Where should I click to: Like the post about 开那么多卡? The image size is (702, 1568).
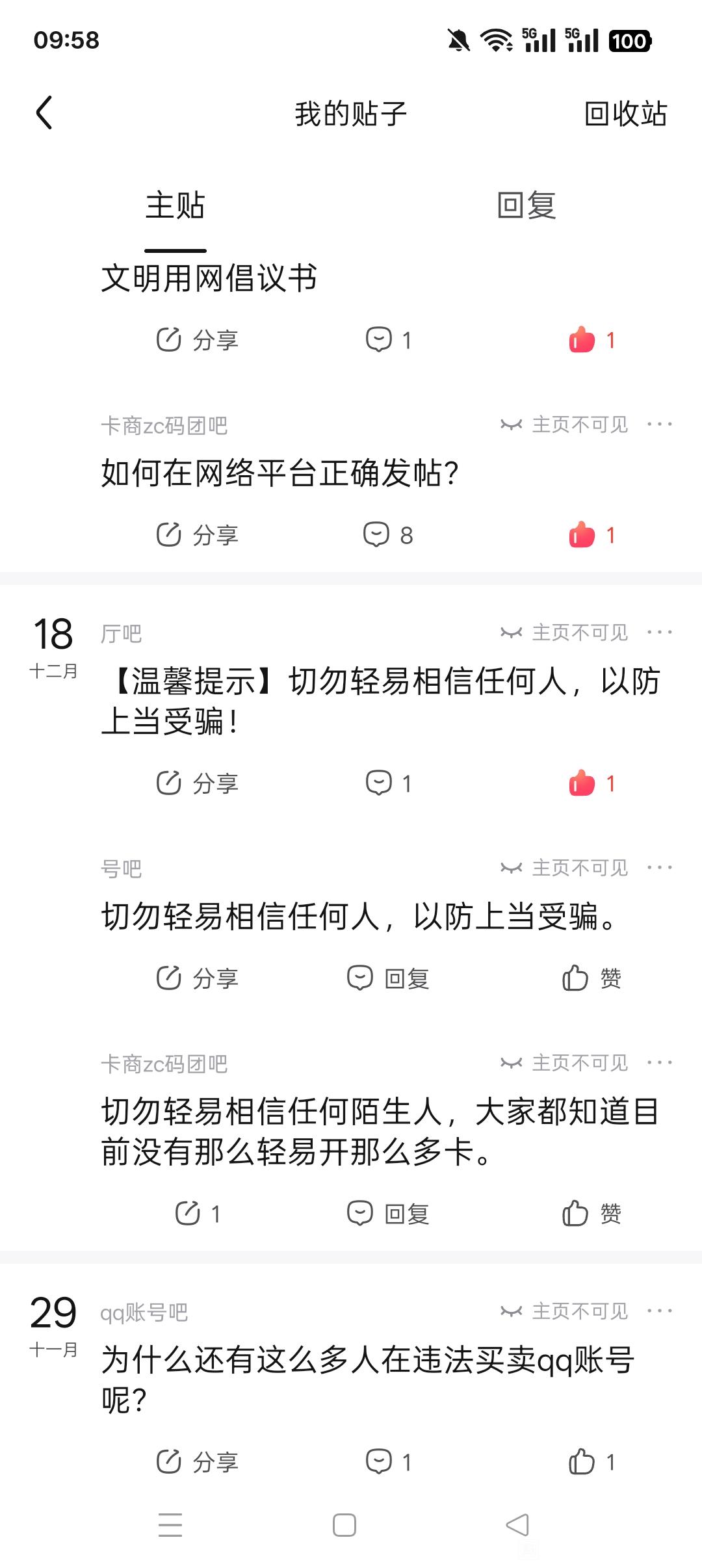point(590,1214)
